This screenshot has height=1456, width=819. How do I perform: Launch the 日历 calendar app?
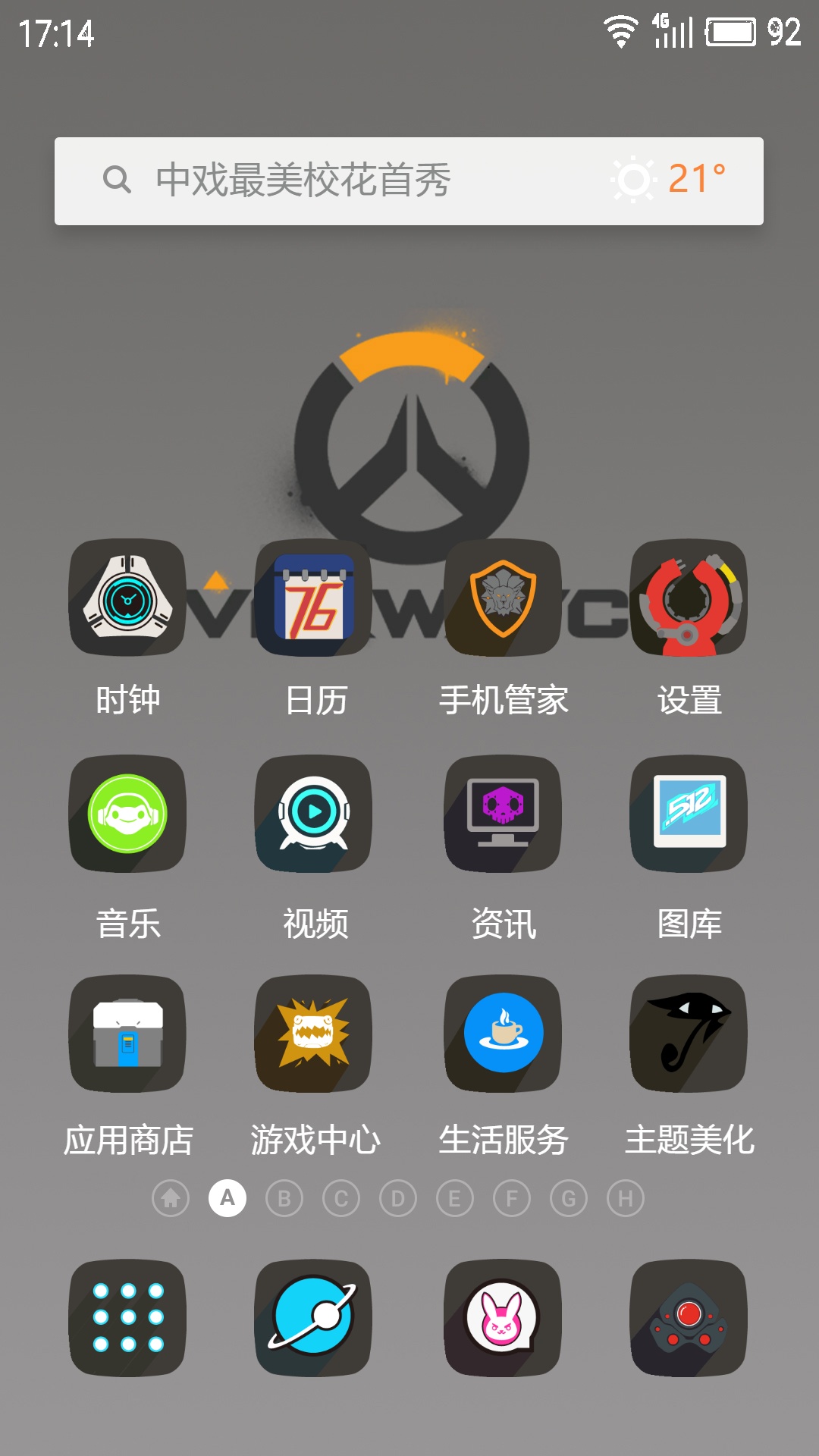click(314, 598)
